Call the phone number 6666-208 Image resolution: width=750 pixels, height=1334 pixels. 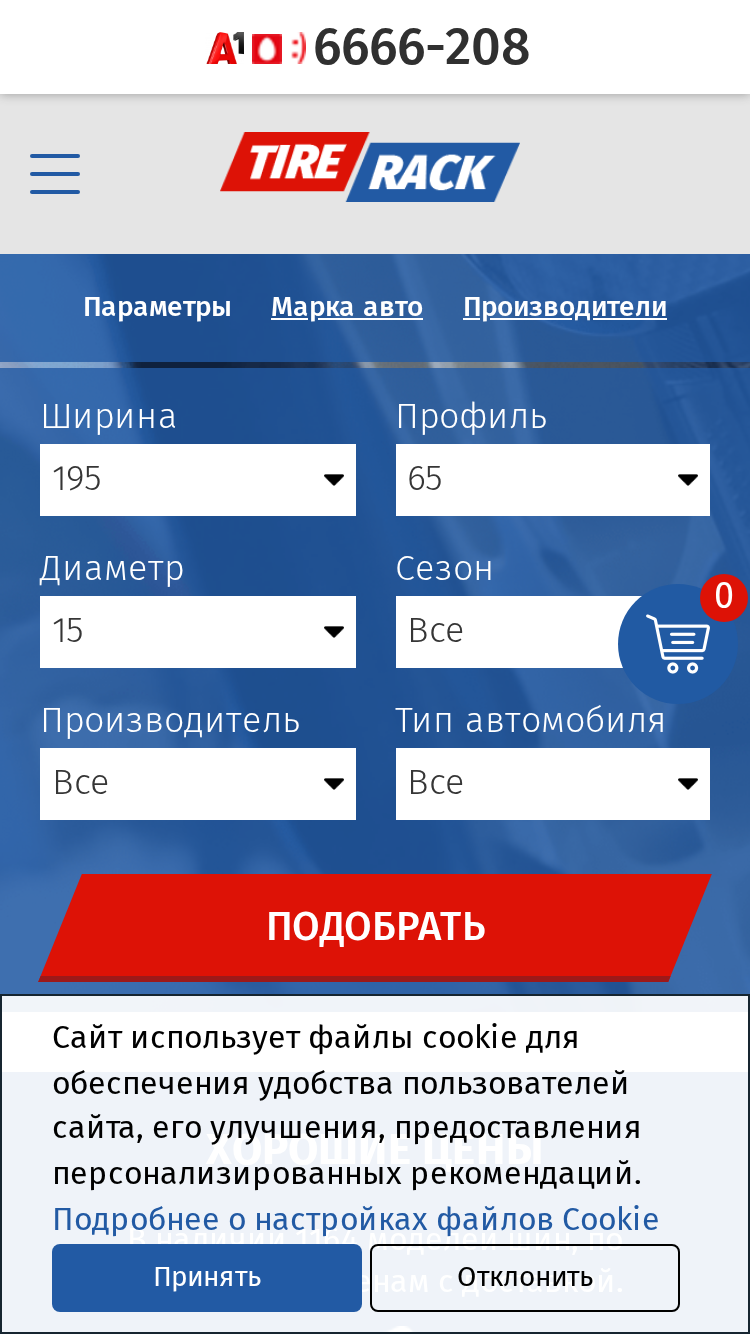pos(421,47)
